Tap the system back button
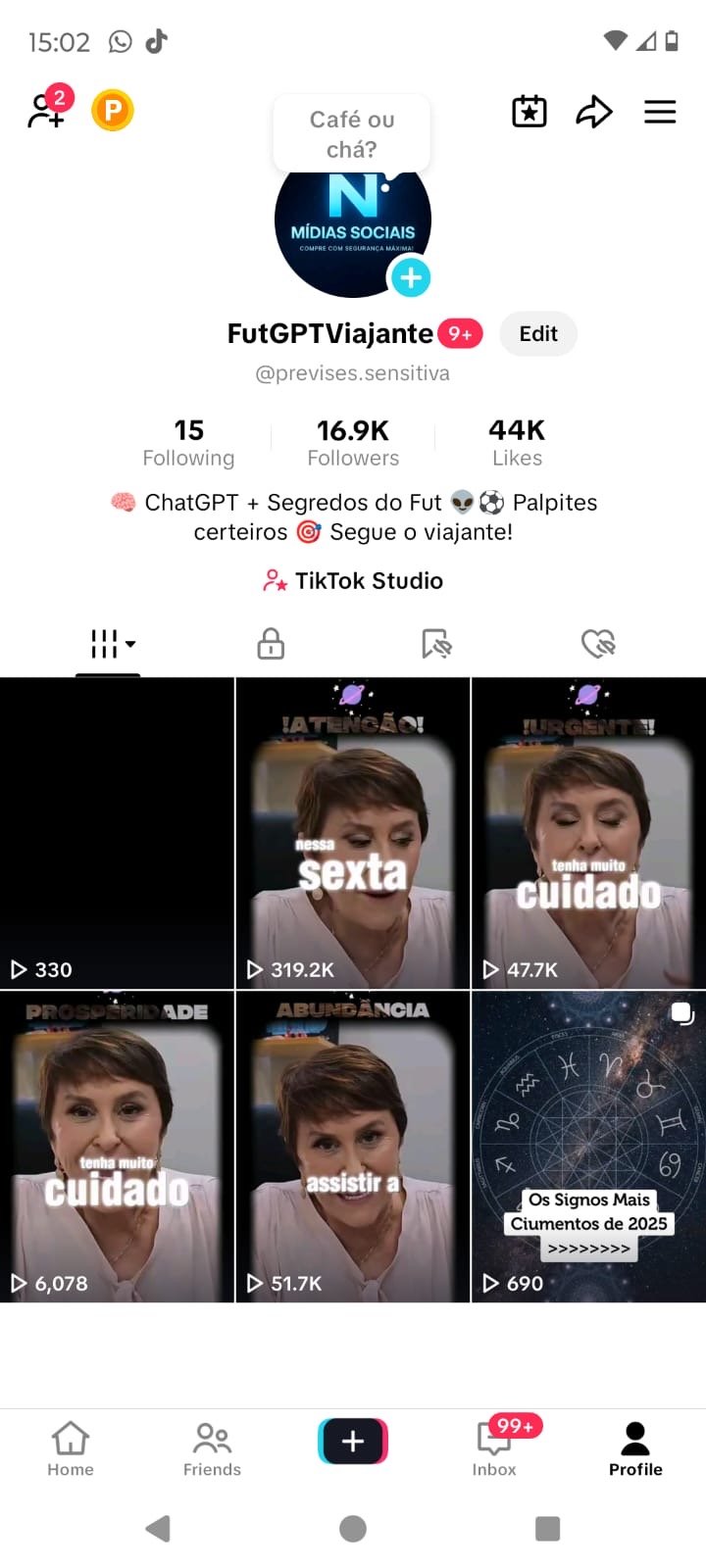 pos(158,1529)
